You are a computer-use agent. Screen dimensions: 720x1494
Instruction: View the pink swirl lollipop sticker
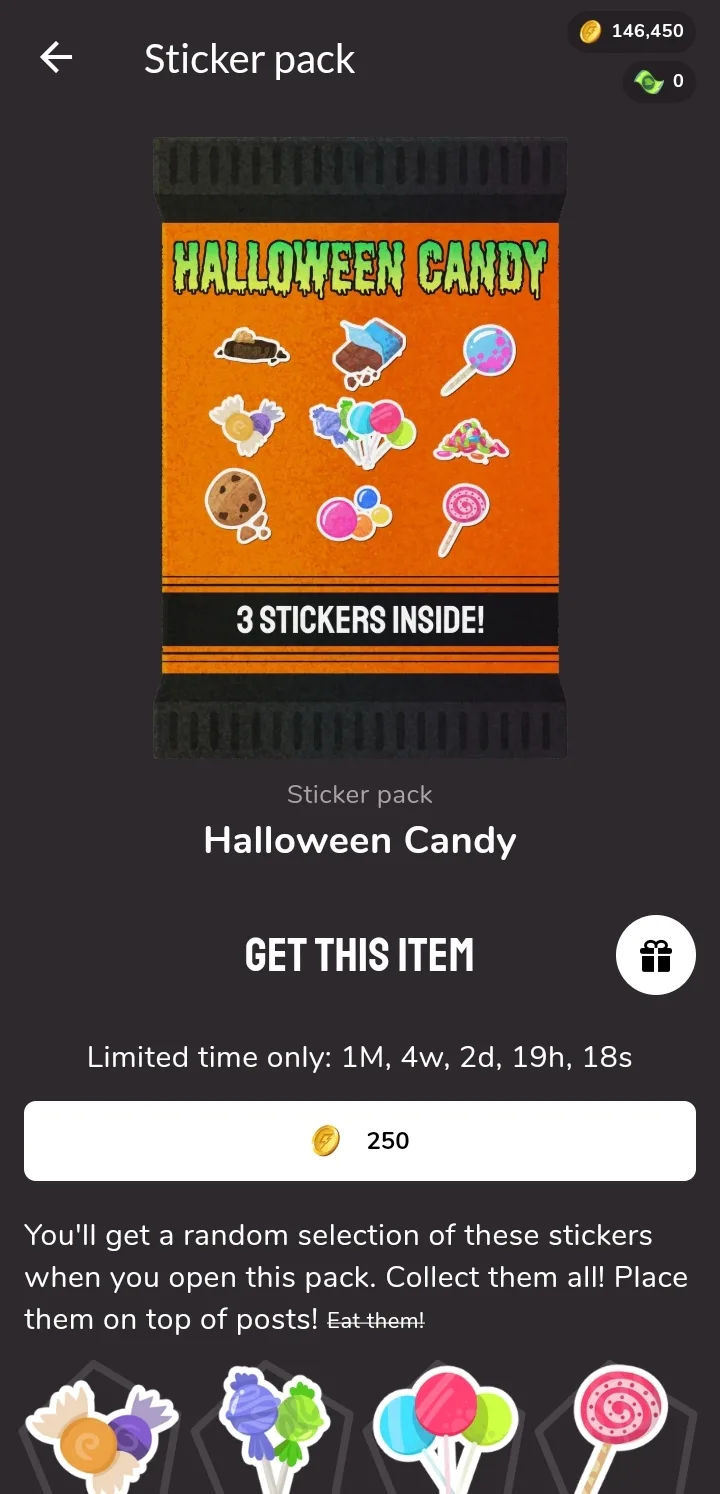coord(618,1430)
